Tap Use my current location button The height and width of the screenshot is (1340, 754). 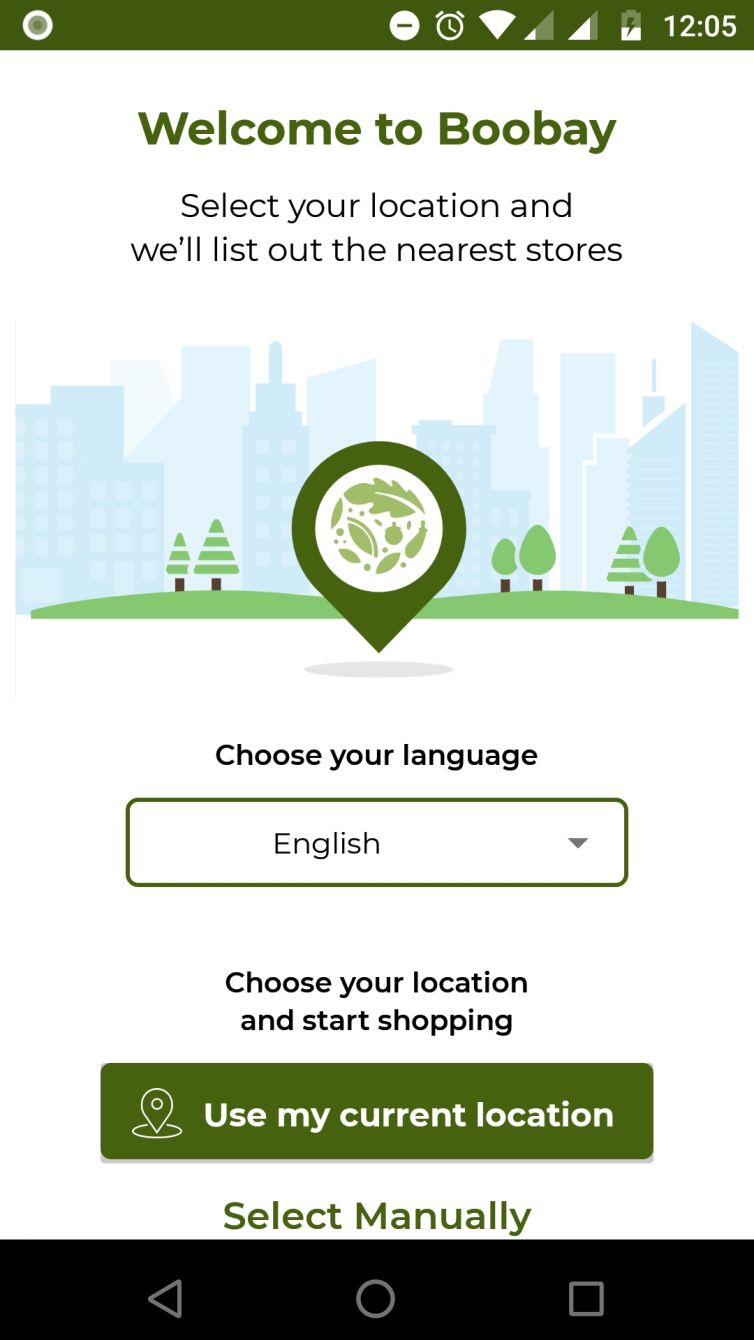point(376,1112)
